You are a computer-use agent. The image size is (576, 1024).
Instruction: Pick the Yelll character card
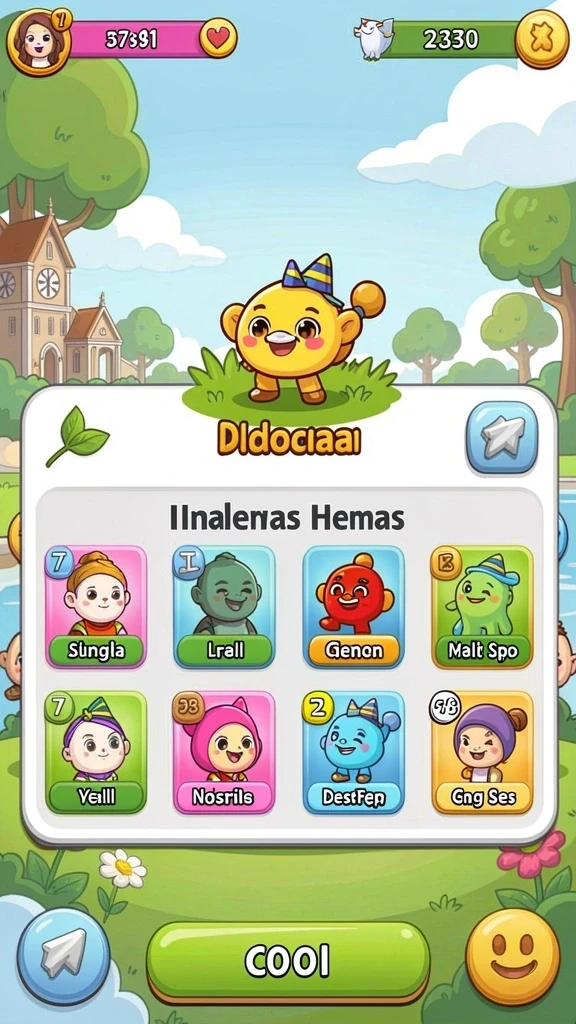click(x=96, y=753)
